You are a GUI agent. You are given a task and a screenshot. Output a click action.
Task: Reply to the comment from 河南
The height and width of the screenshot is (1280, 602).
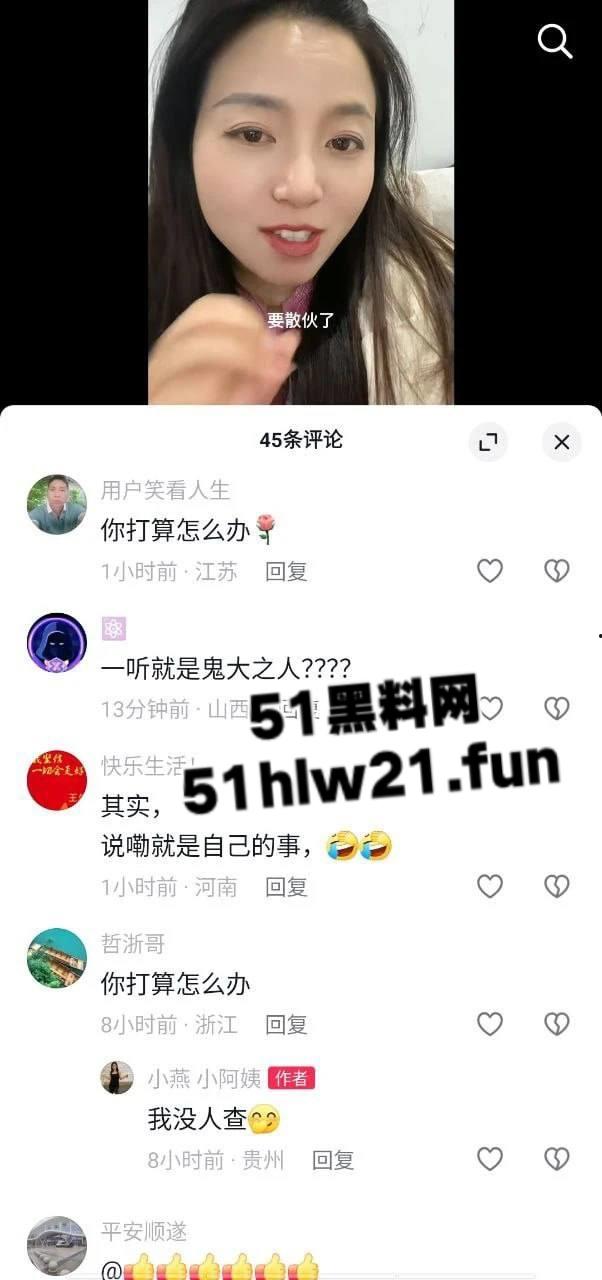(286, 886)
